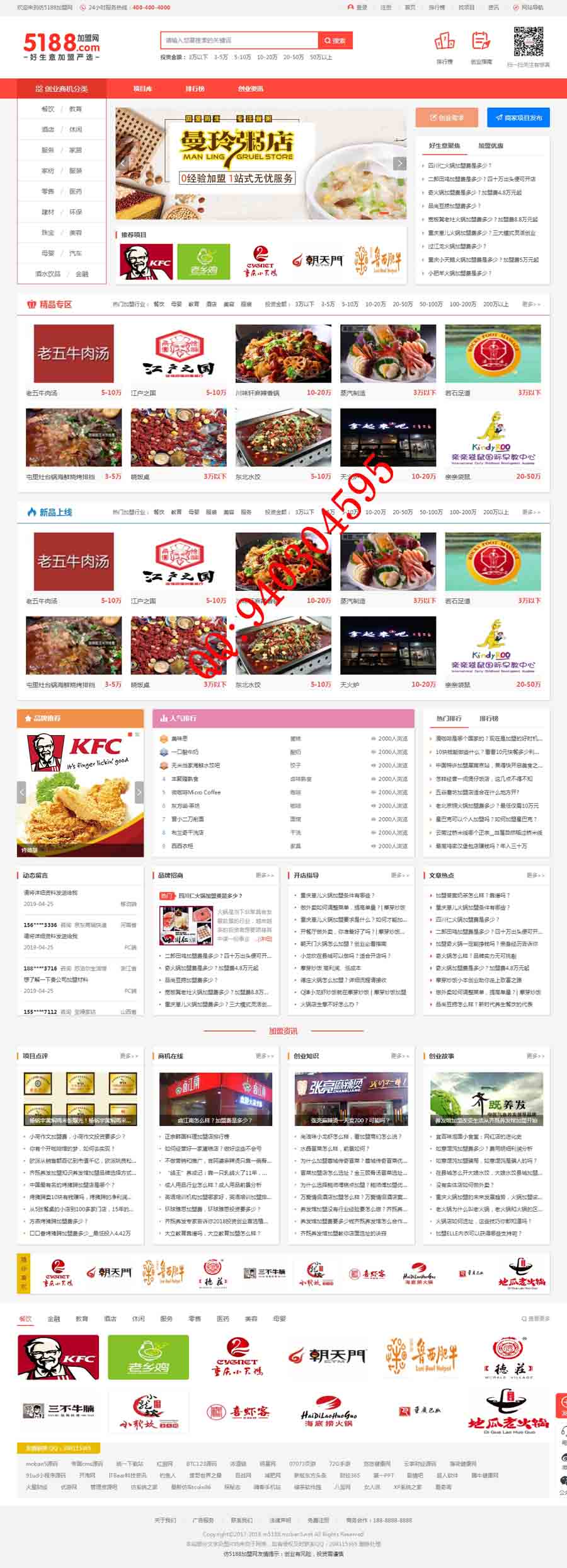The image size is (567, 1568).
Task: Open the 创业指南 guide icon
Action: pyautogui.click(x=481, y=45)
